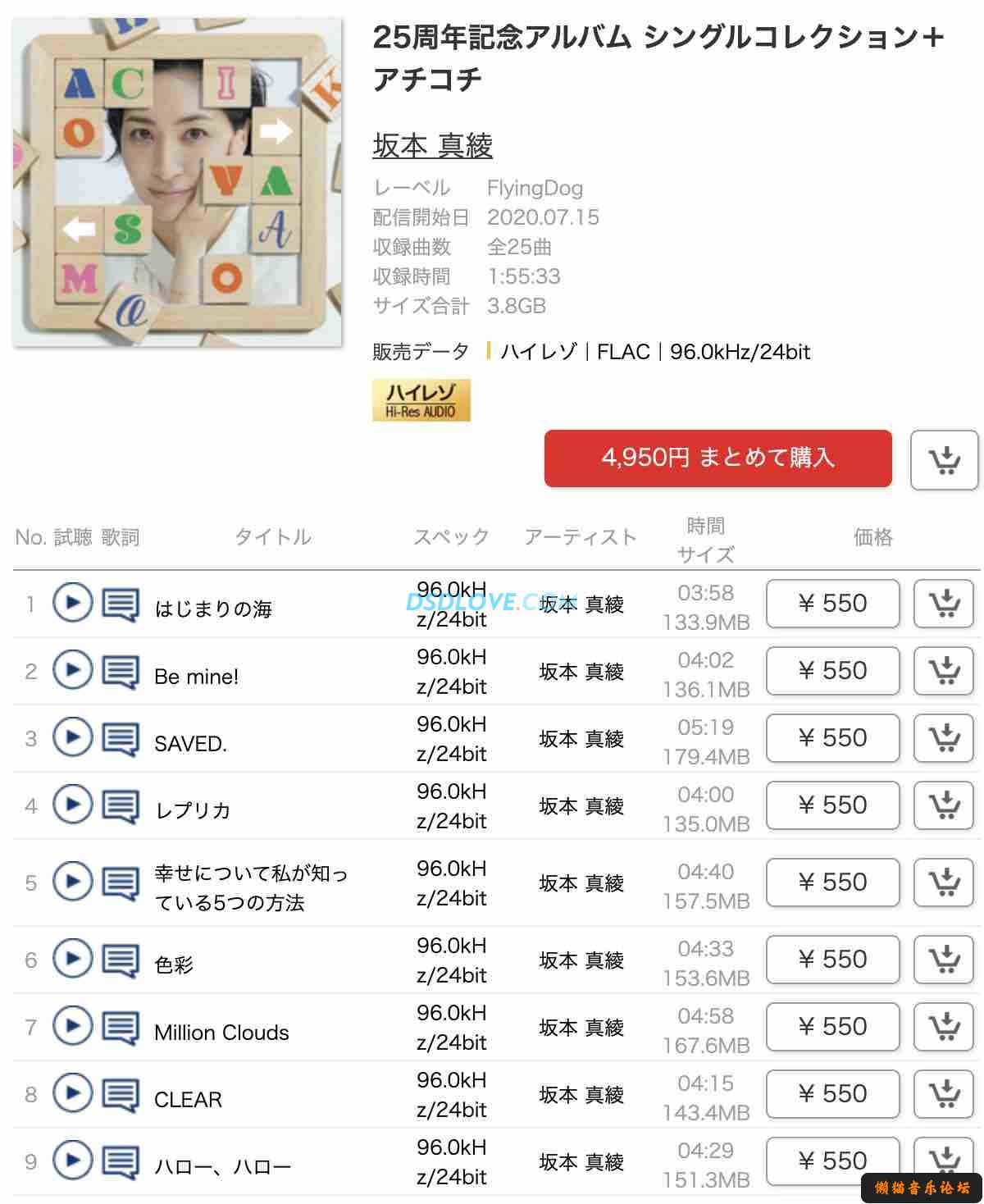The height and width of the screenshot is (1204, 984).
Task: Play preview of 色彩
Action: coord(72,960)
